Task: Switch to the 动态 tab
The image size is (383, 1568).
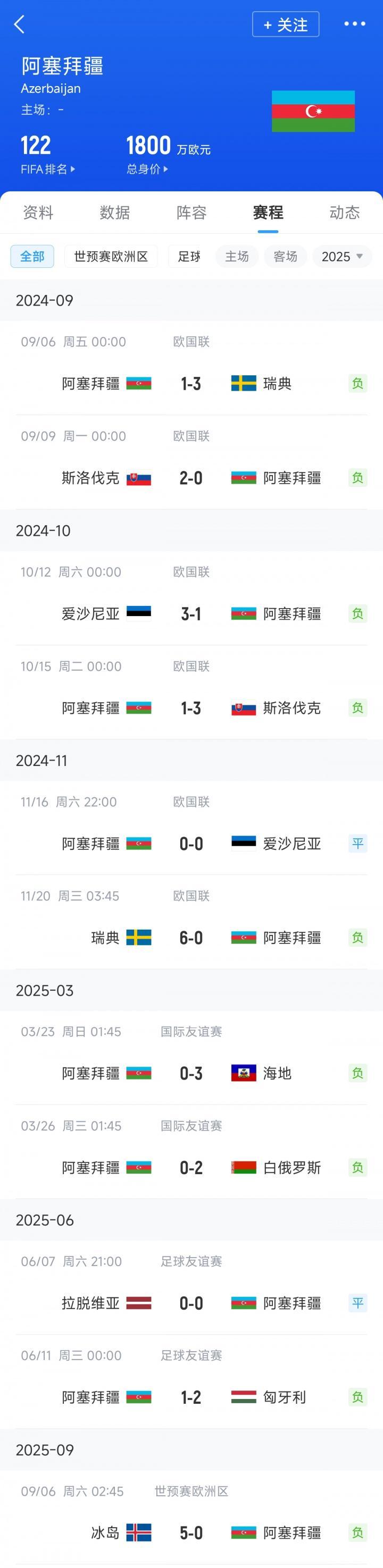Action: click(x=345, y=213)
